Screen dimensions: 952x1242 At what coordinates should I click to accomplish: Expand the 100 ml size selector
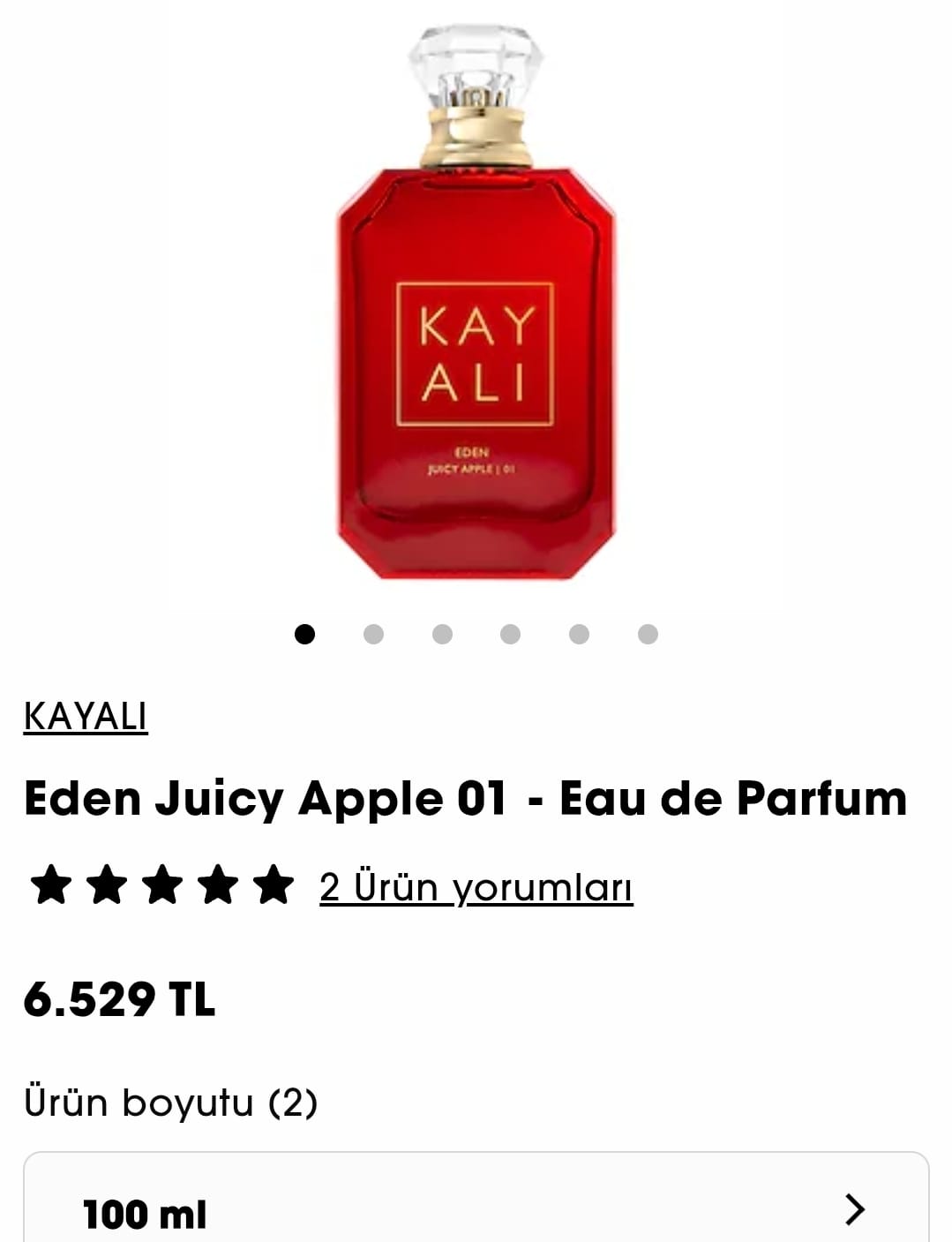(476, 1209)
